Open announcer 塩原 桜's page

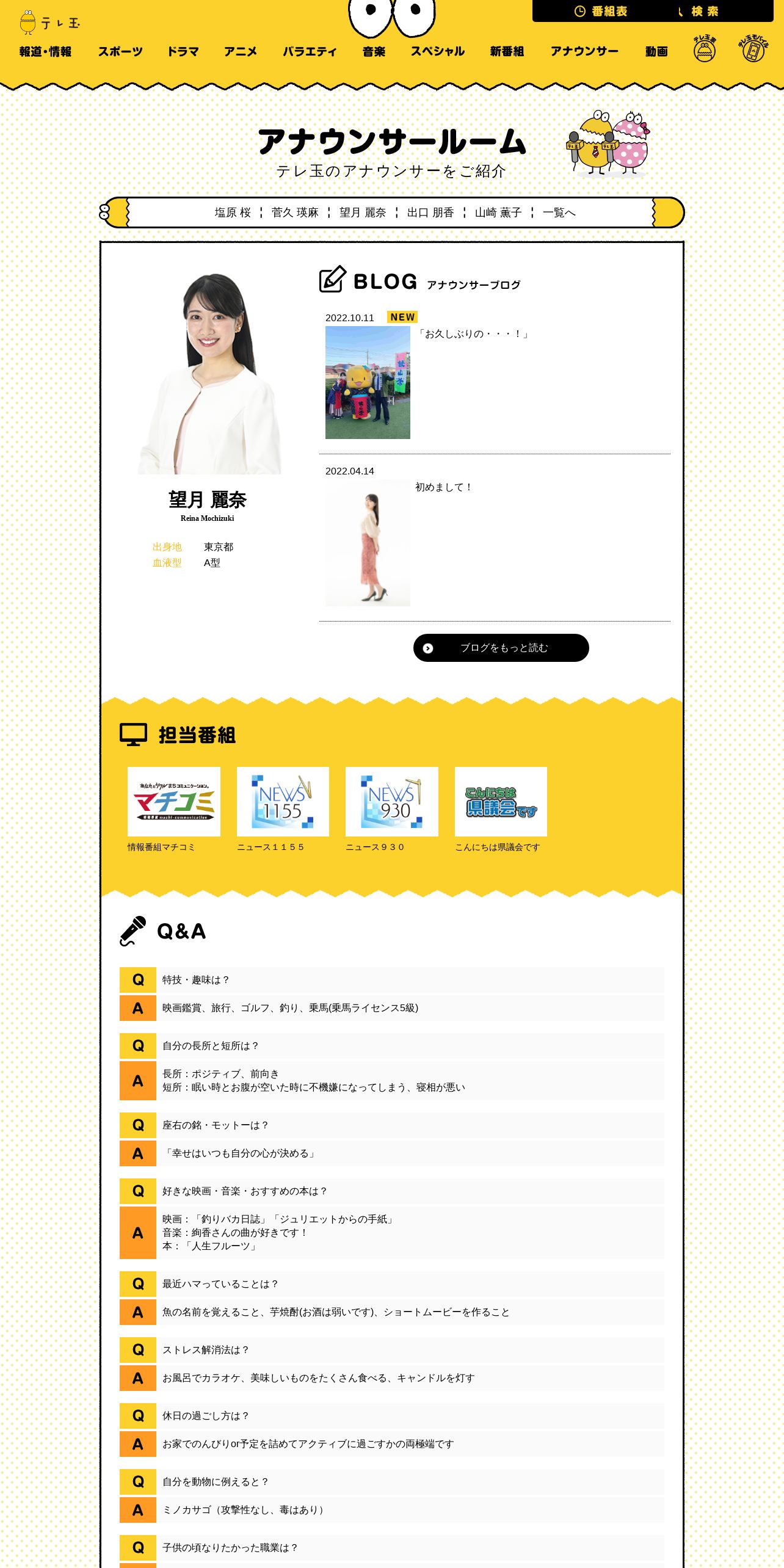(x=233, y=212)
